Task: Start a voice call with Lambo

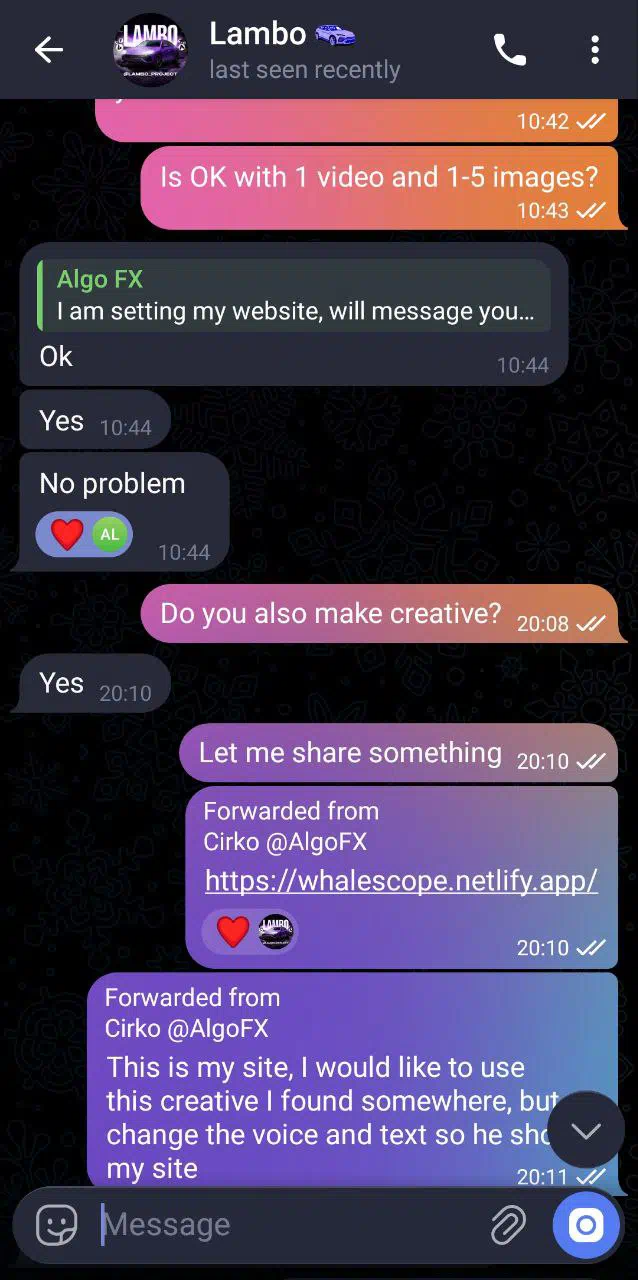Action: pyautogui.click(x=509, y=50)
